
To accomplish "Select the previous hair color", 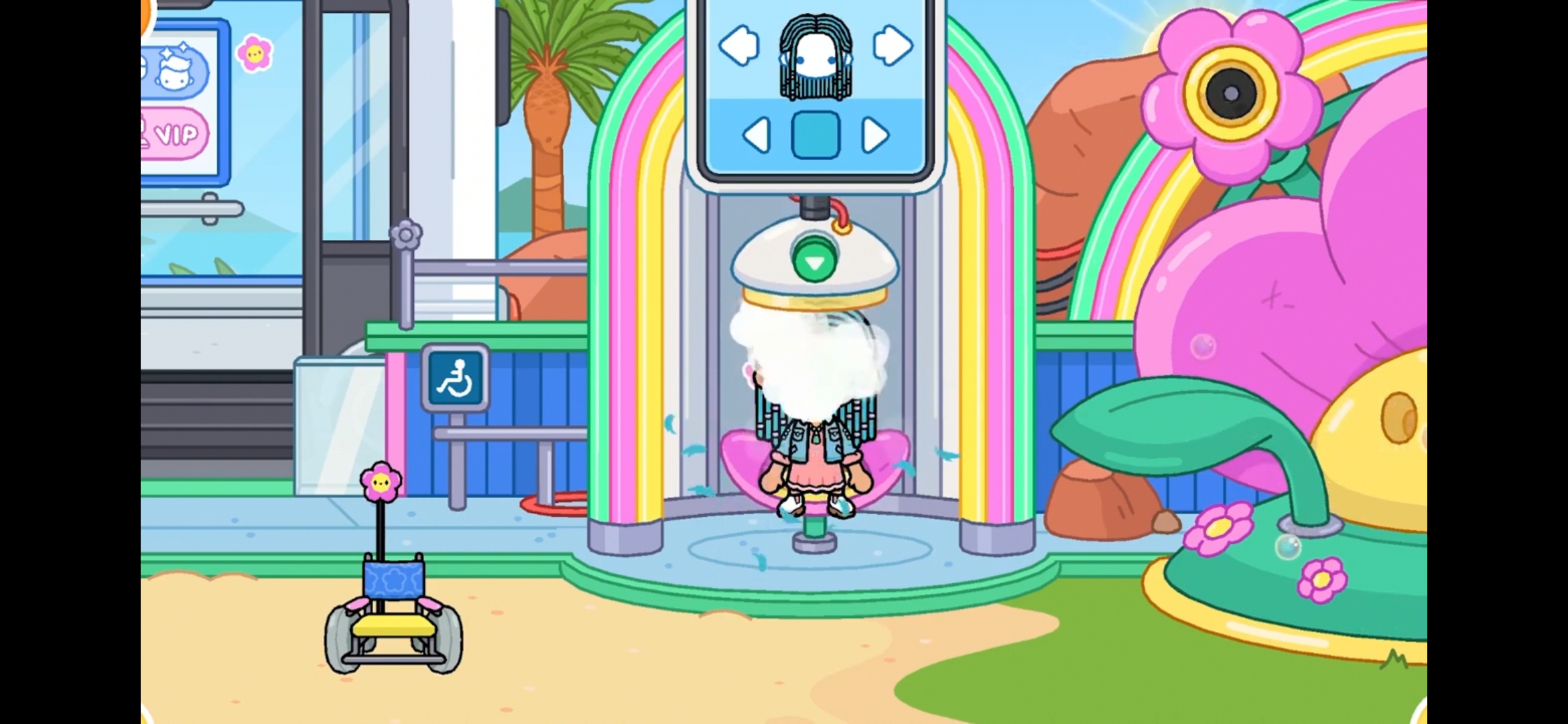I will click(757, 135).
